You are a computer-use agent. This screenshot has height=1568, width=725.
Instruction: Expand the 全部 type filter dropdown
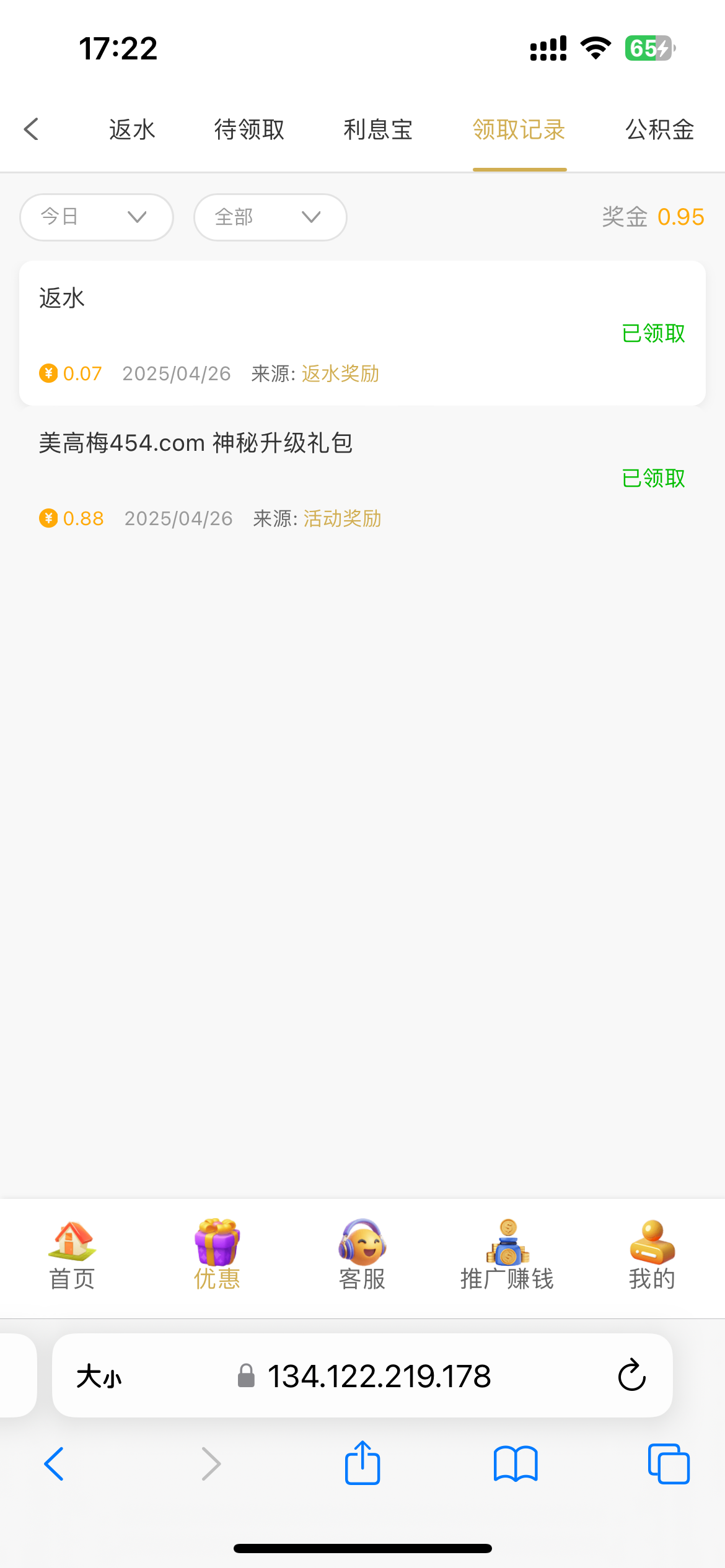270,217
